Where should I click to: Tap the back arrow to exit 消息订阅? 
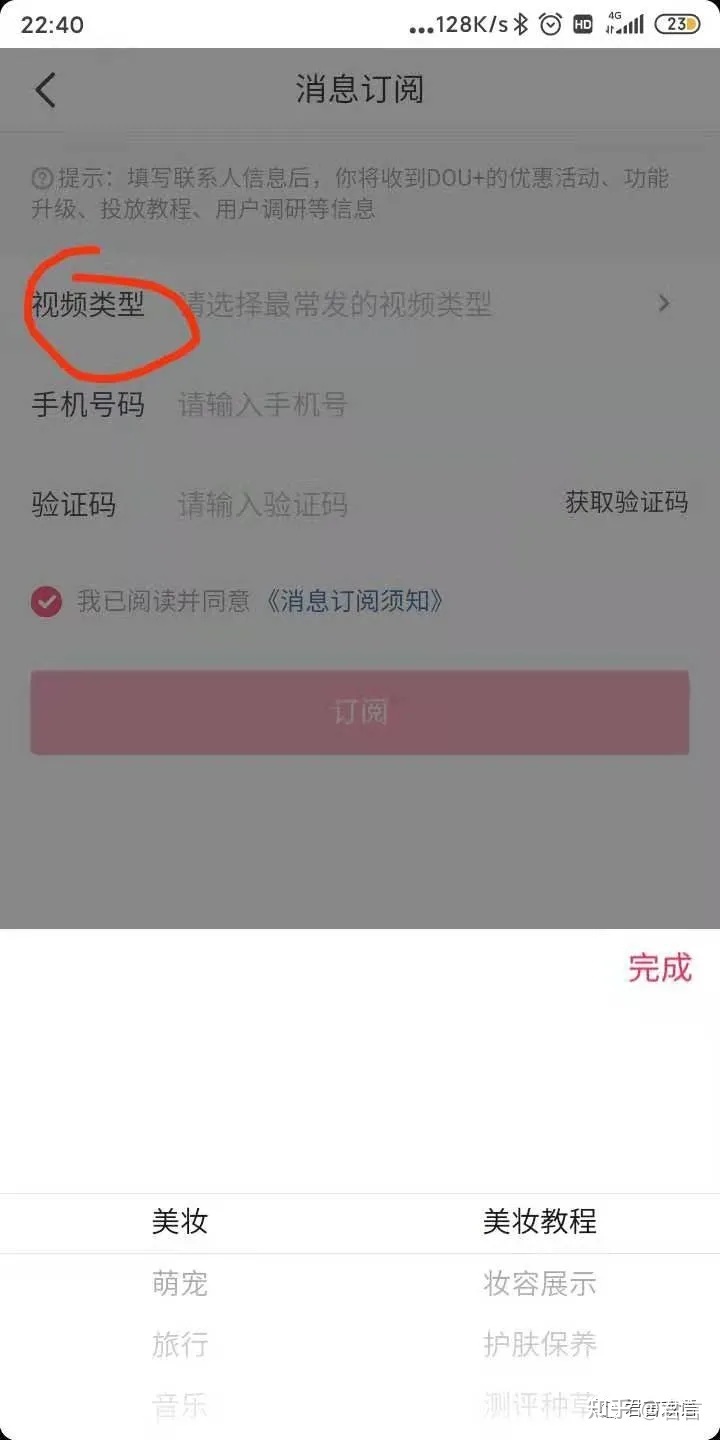coord(44,89)
